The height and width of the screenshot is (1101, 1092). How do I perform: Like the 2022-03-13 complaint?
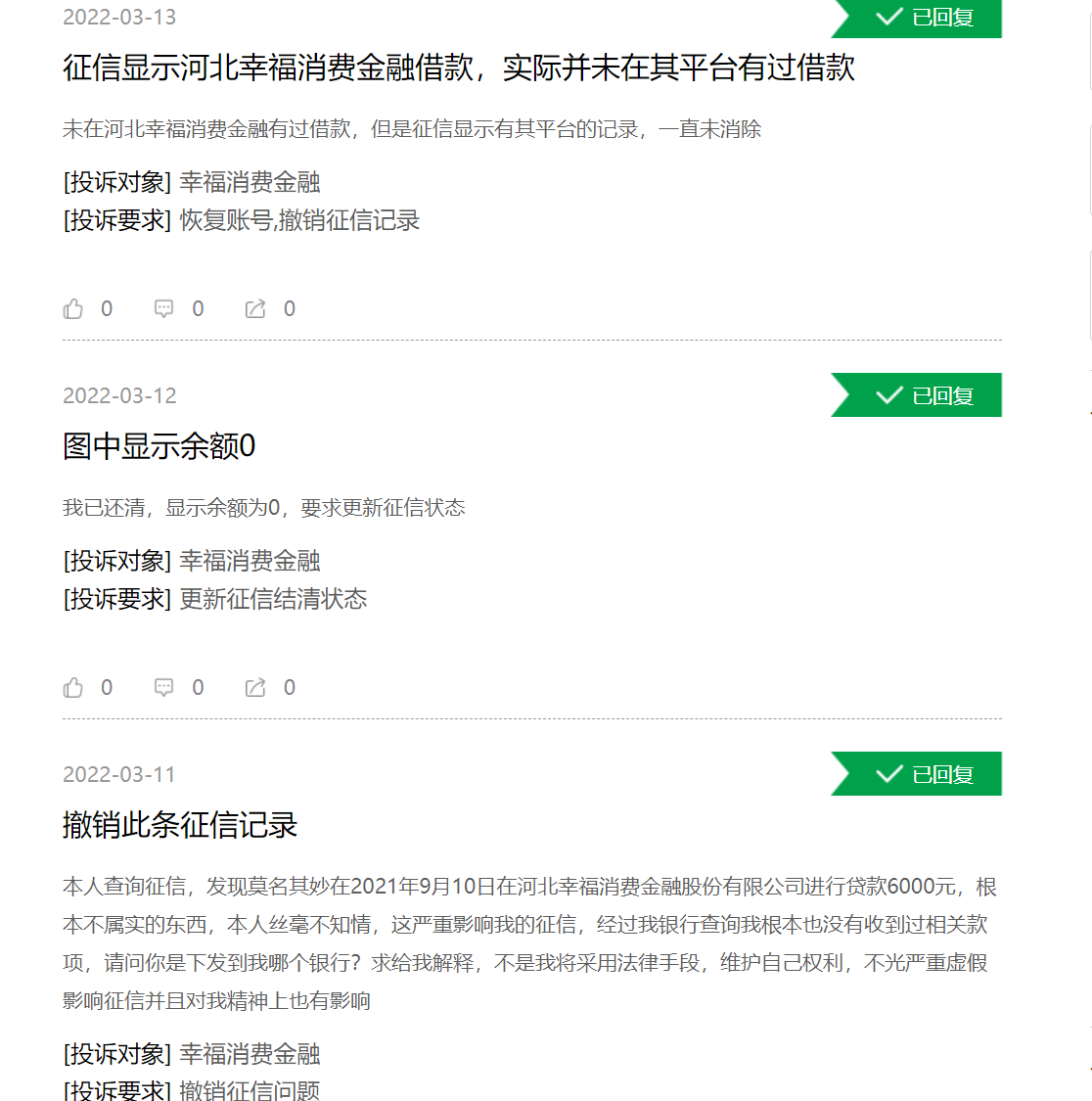tap(73, 309)
